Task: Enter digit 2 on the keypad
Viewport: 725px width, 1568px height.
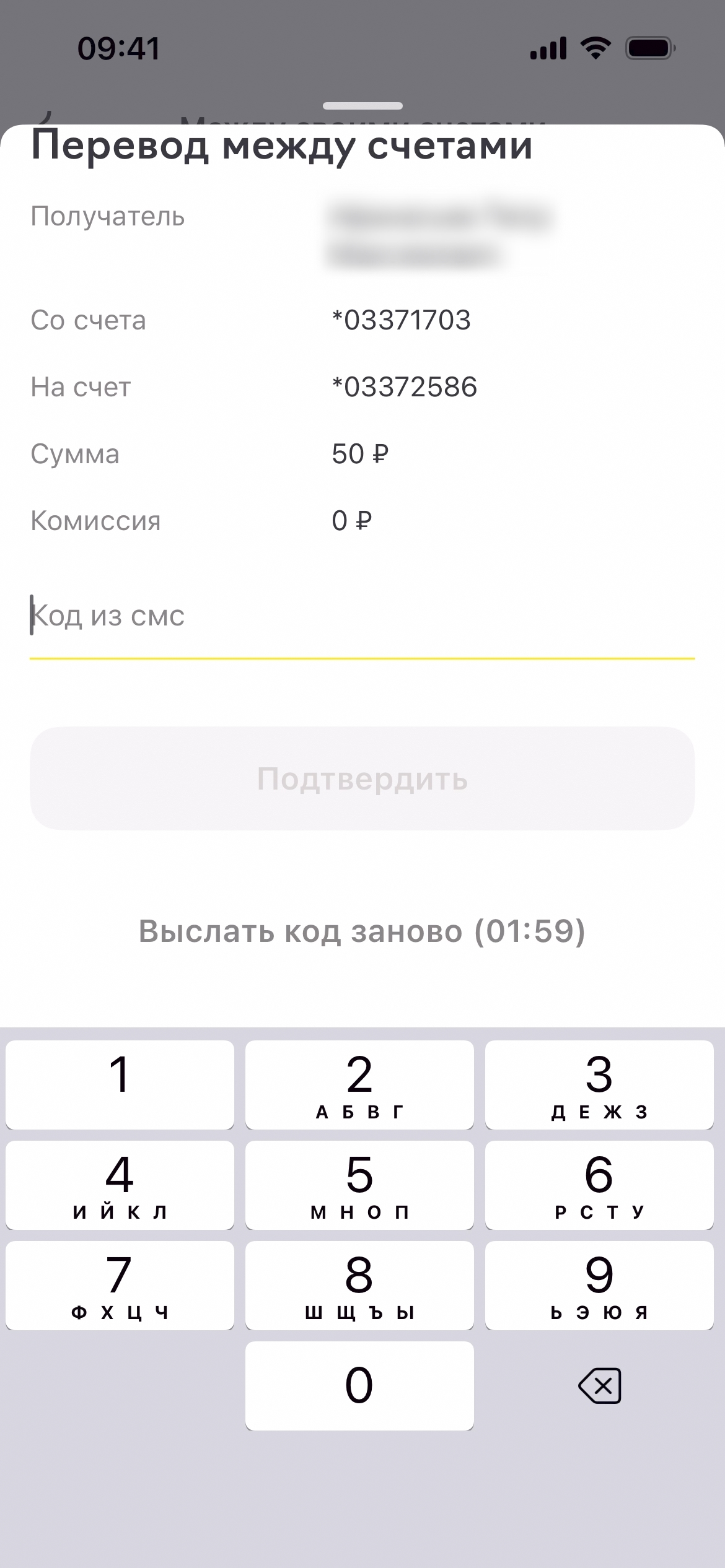Action: coord(359,1084)
